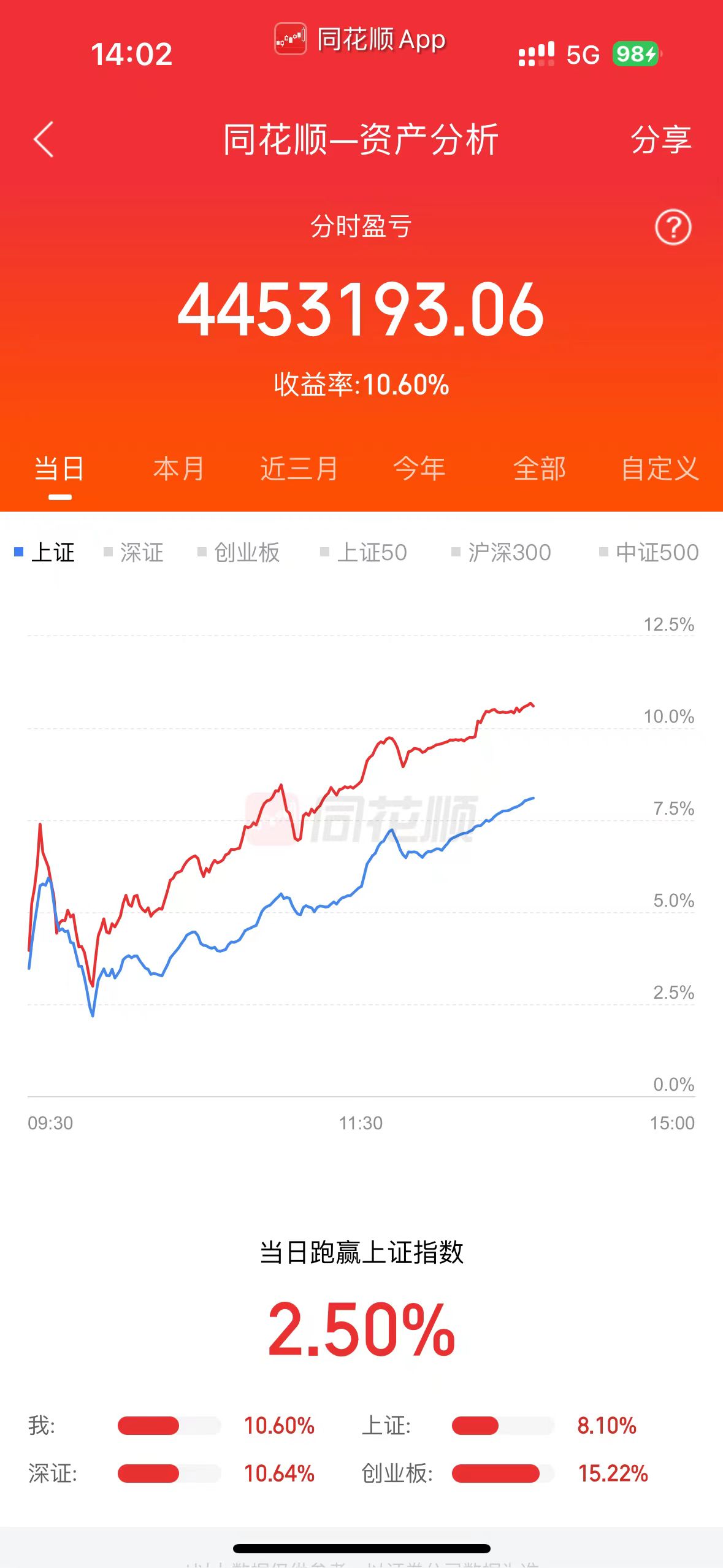The height and width of the screenshot is (1568, 723).
Task: Select the 当日 tab
Action: click(x=59, y=469)
